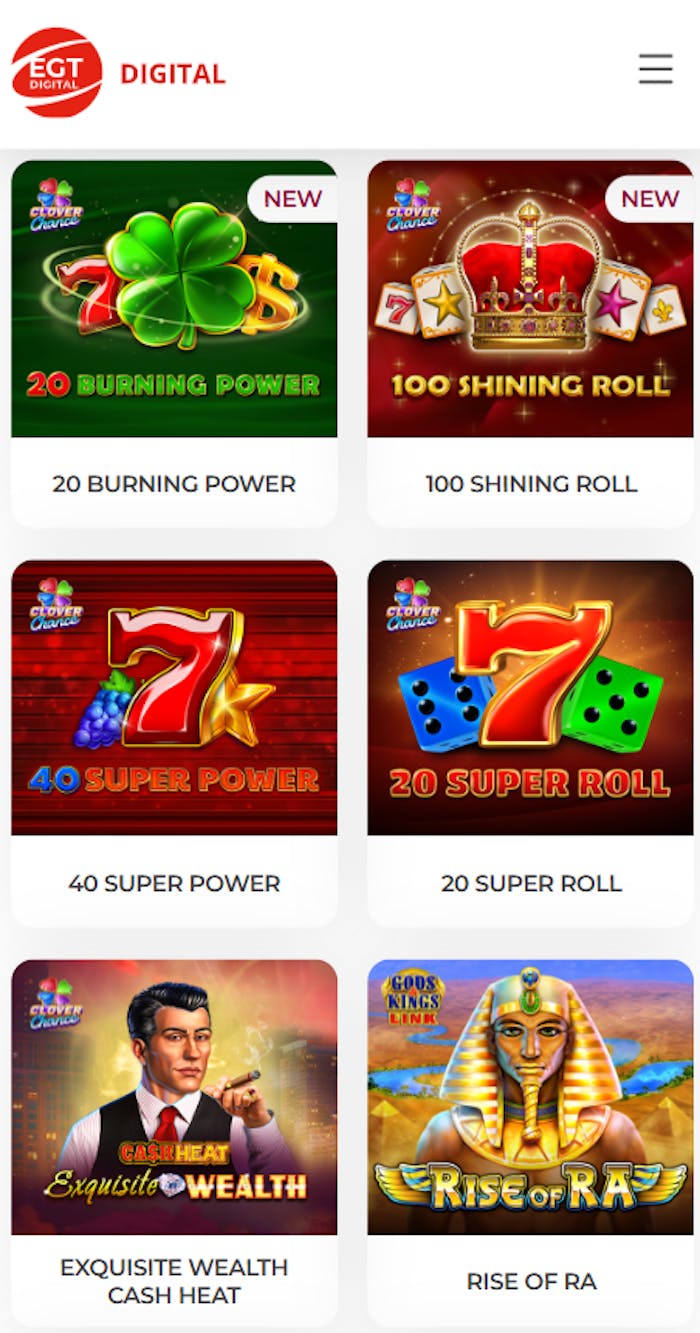Image resolution: width=700 pixels, height=1333 pixels.
Task: Open the hamburger menu
Action: click(656, 68)
